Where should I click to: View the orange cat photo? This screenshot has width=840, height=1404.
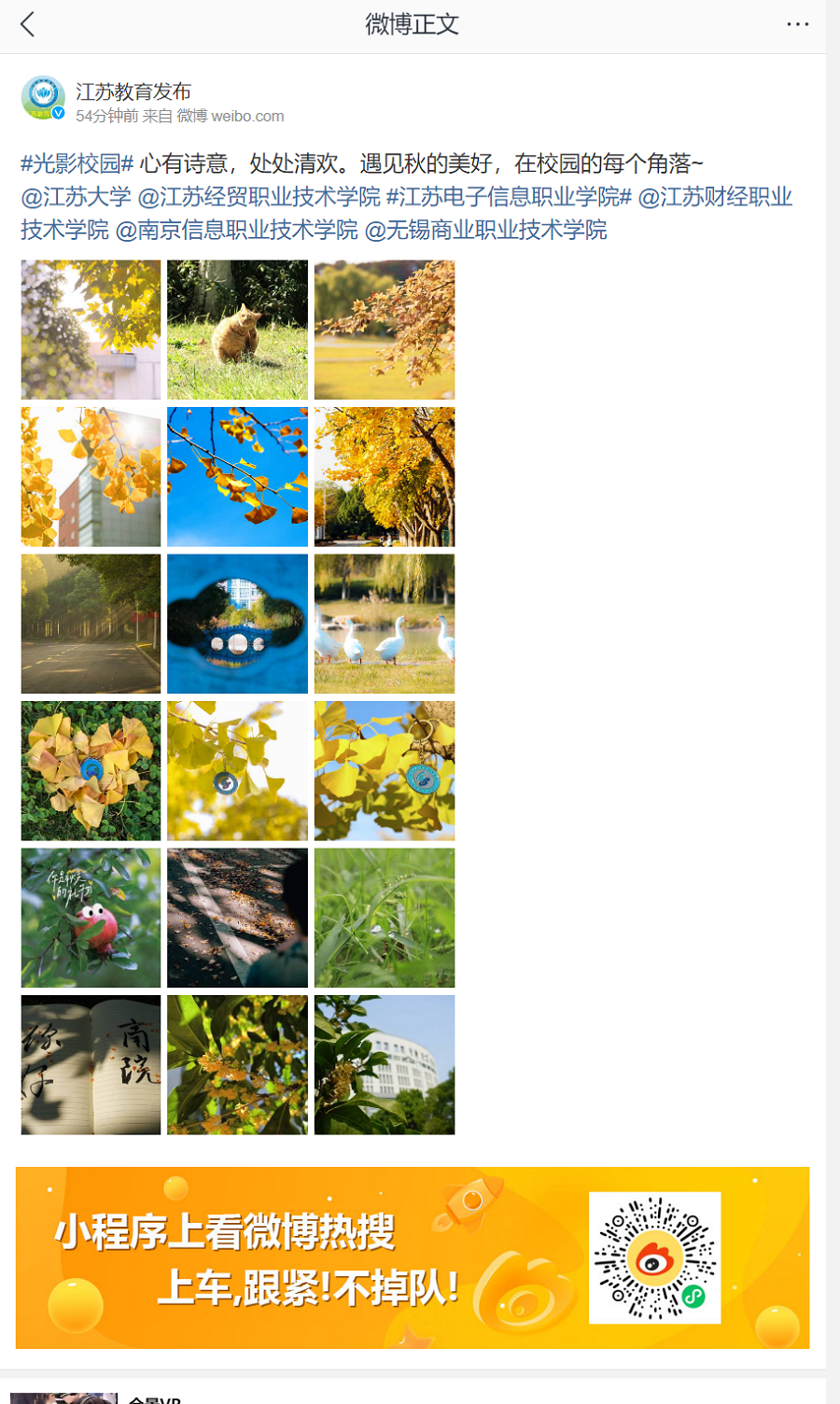coord(237,330)
